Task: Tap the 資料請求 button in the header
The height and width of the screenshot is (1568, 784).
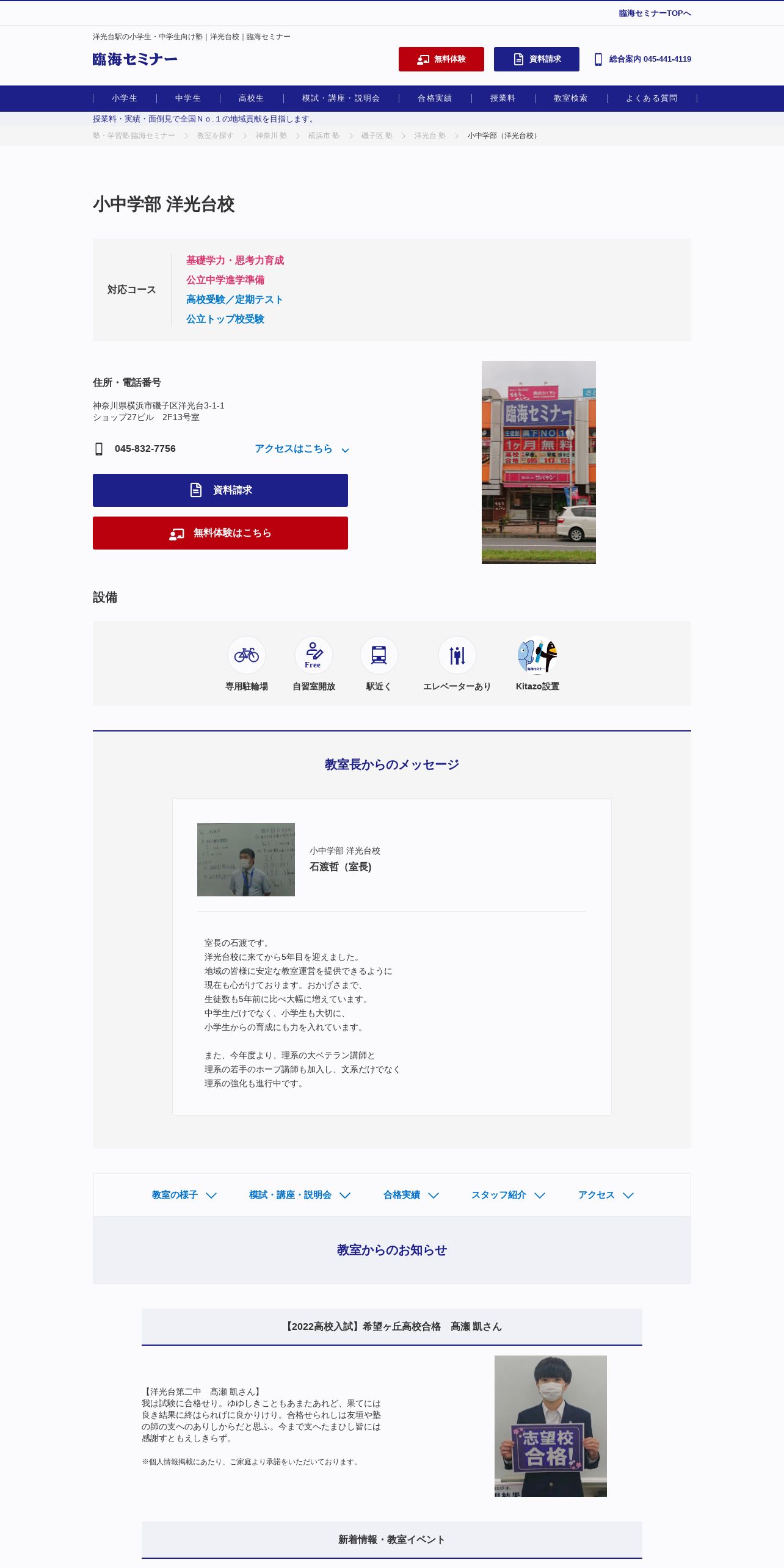Action: 537,59
